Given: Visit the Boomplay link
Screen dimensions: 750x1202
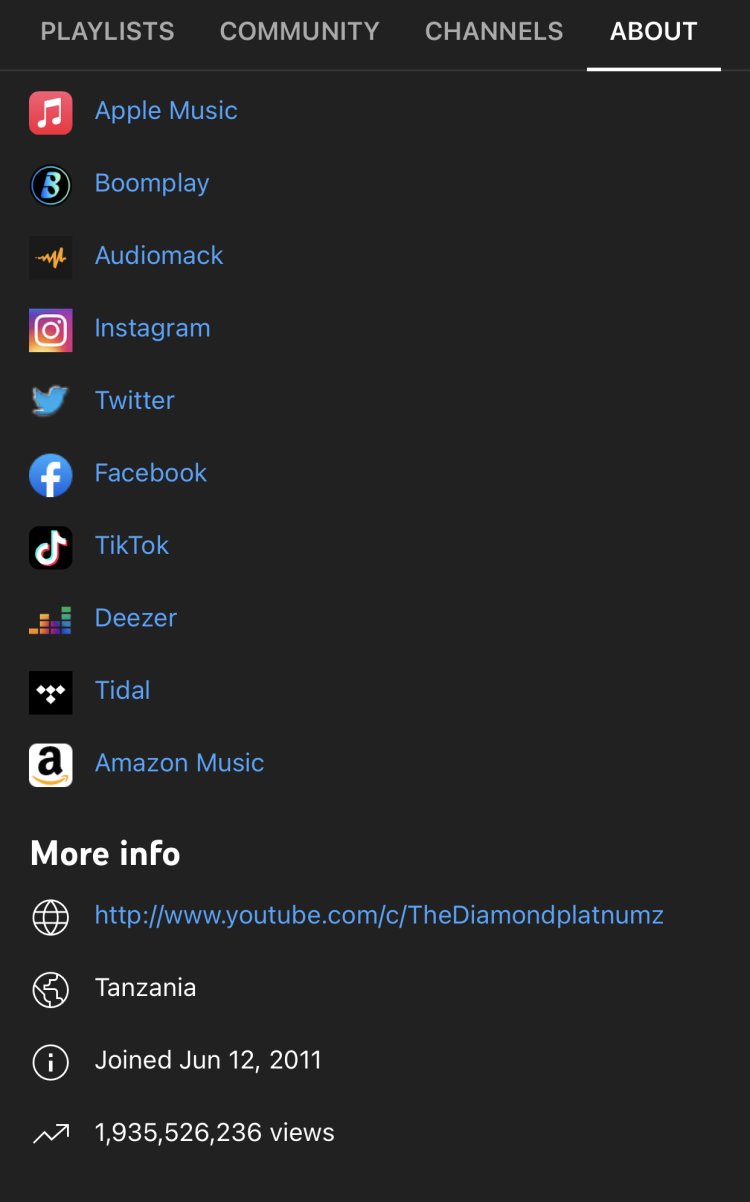Looking at the screenshot, I should (x=152, y=184).
